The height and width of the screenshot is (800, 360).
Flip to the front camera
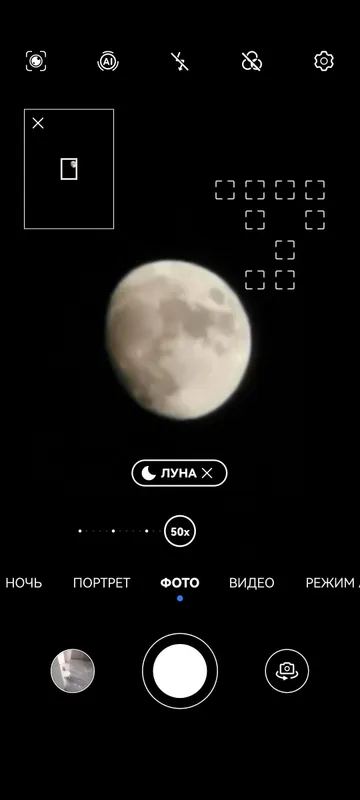pos(287,671)
